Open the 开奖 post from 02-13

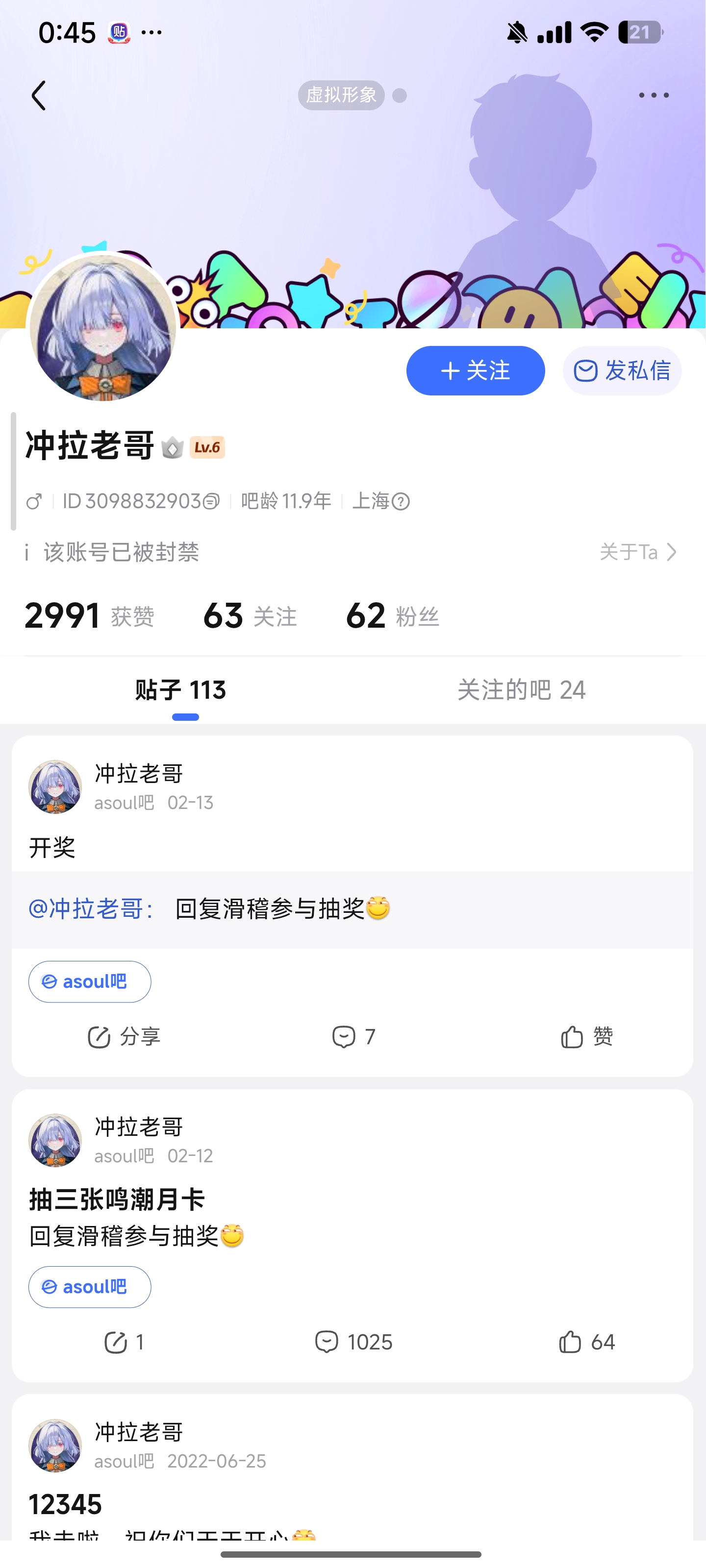52,847
